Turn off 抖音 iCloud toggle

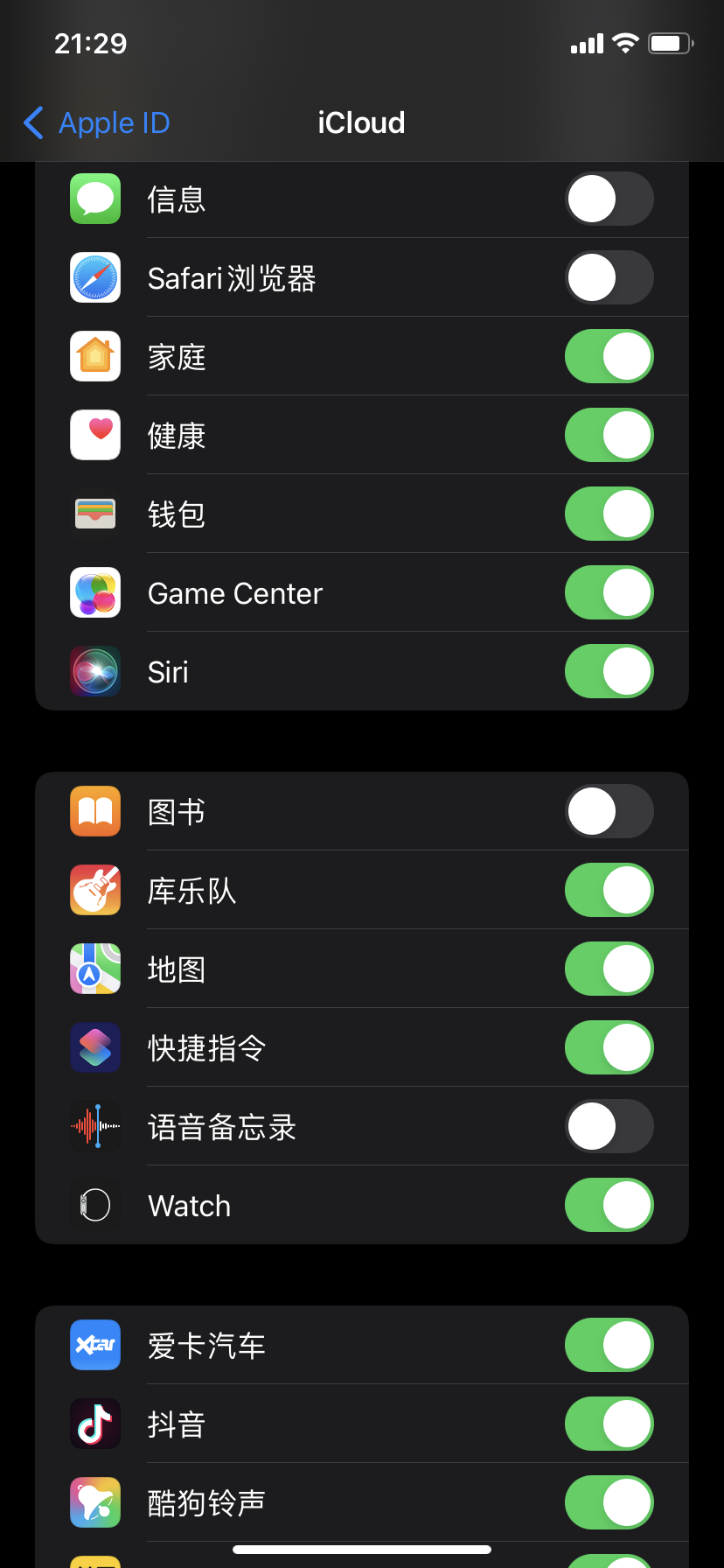(609, 1424)
